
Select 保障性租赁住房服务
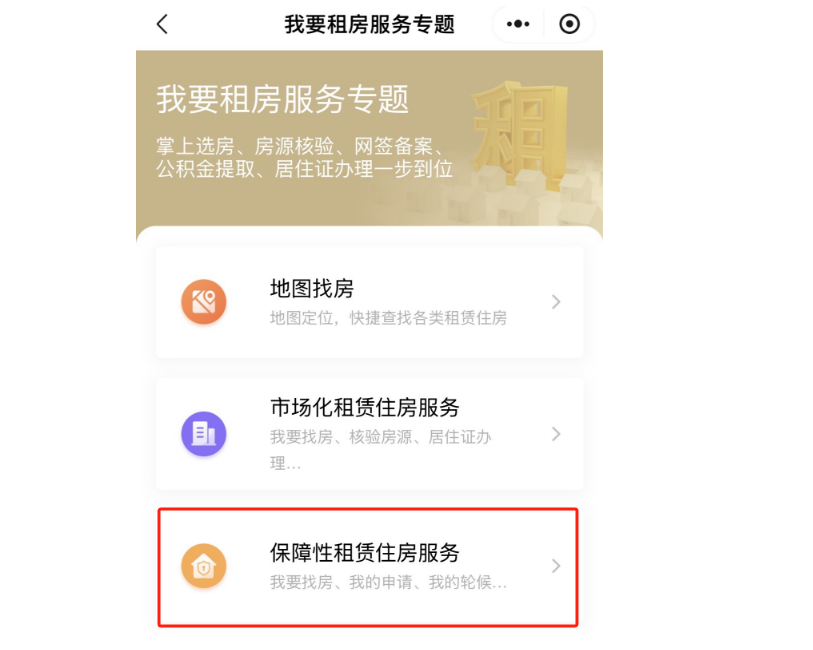point(369,566)
